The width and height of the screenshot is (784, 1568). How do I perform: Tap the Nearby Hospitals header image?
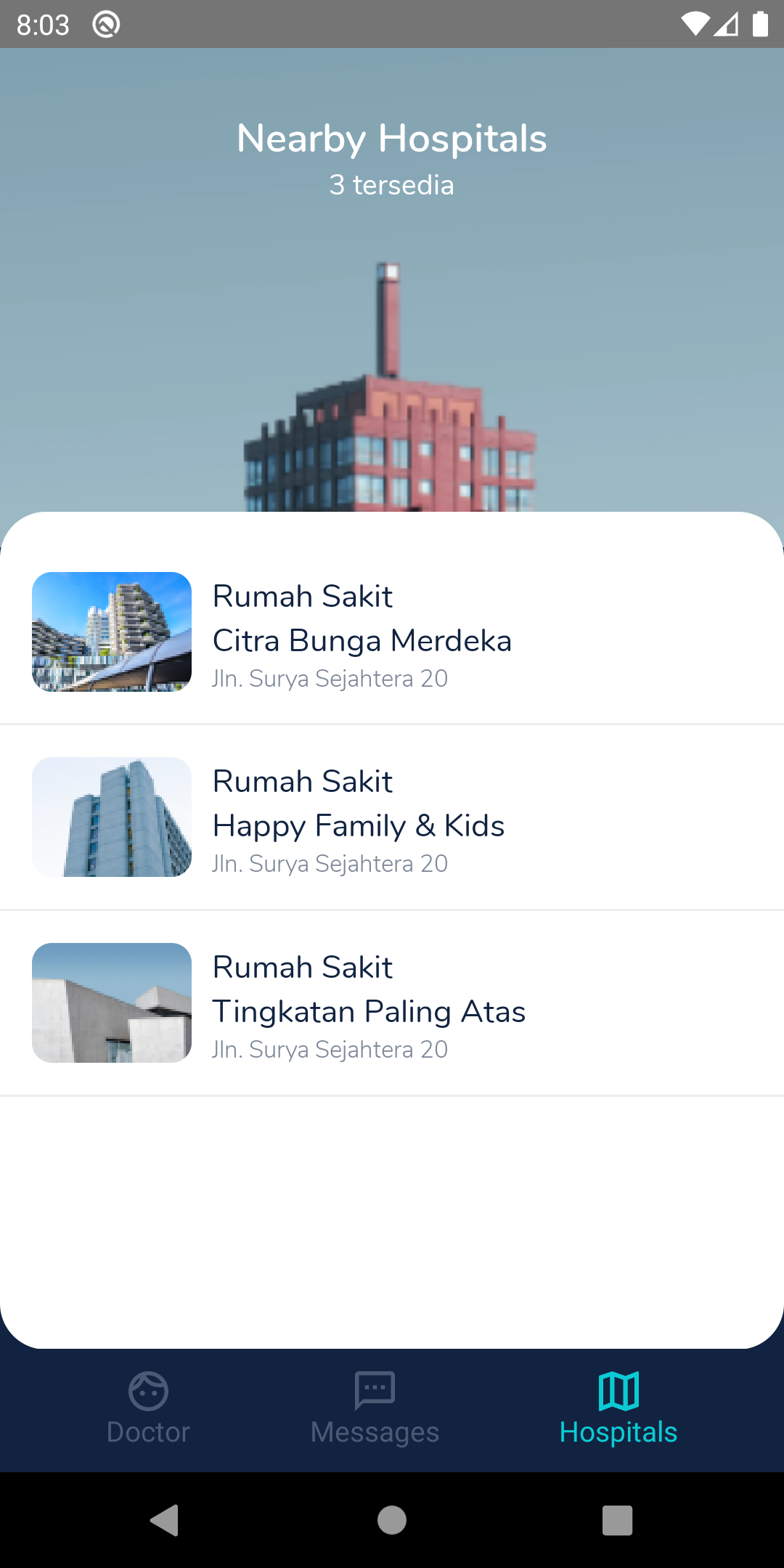point(392,327)
